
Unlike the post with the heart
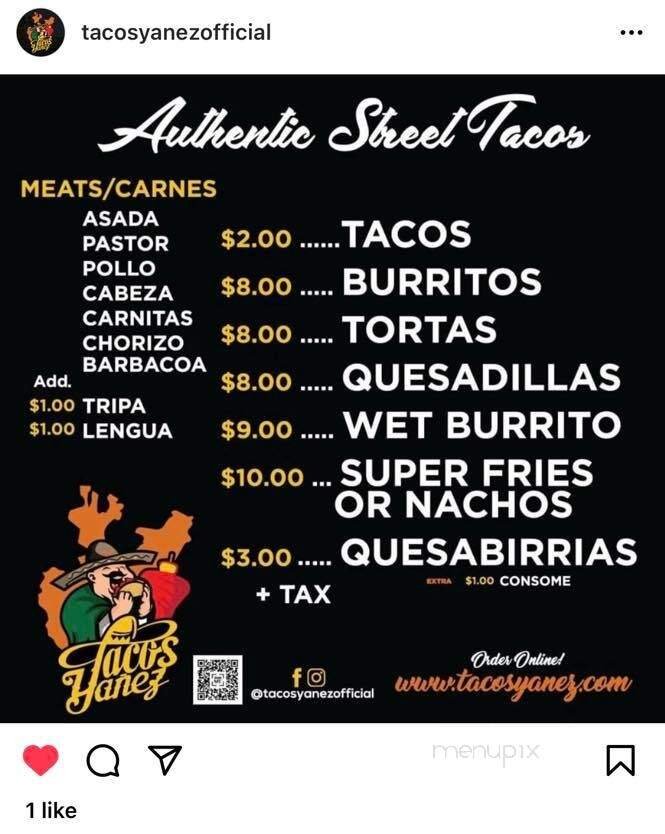[x=40, y=762]
